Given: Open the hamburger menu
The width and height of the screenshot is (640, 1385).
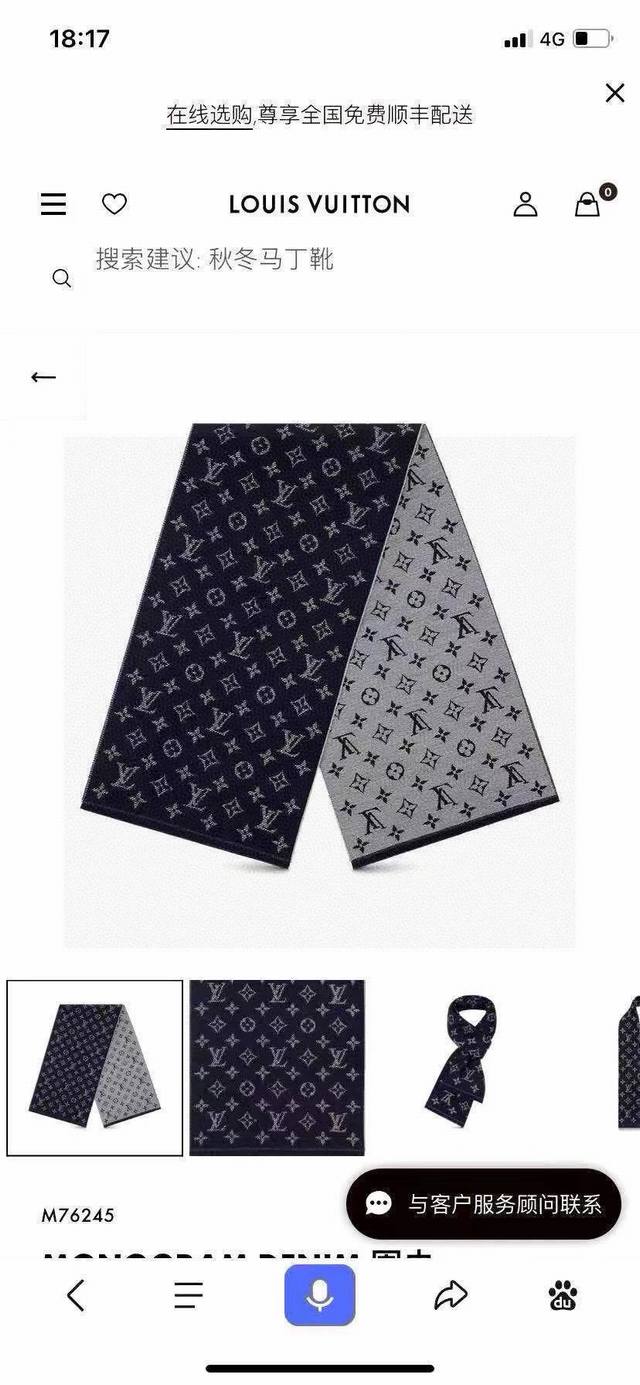Looking at the screenshot, I should [53, 204].
